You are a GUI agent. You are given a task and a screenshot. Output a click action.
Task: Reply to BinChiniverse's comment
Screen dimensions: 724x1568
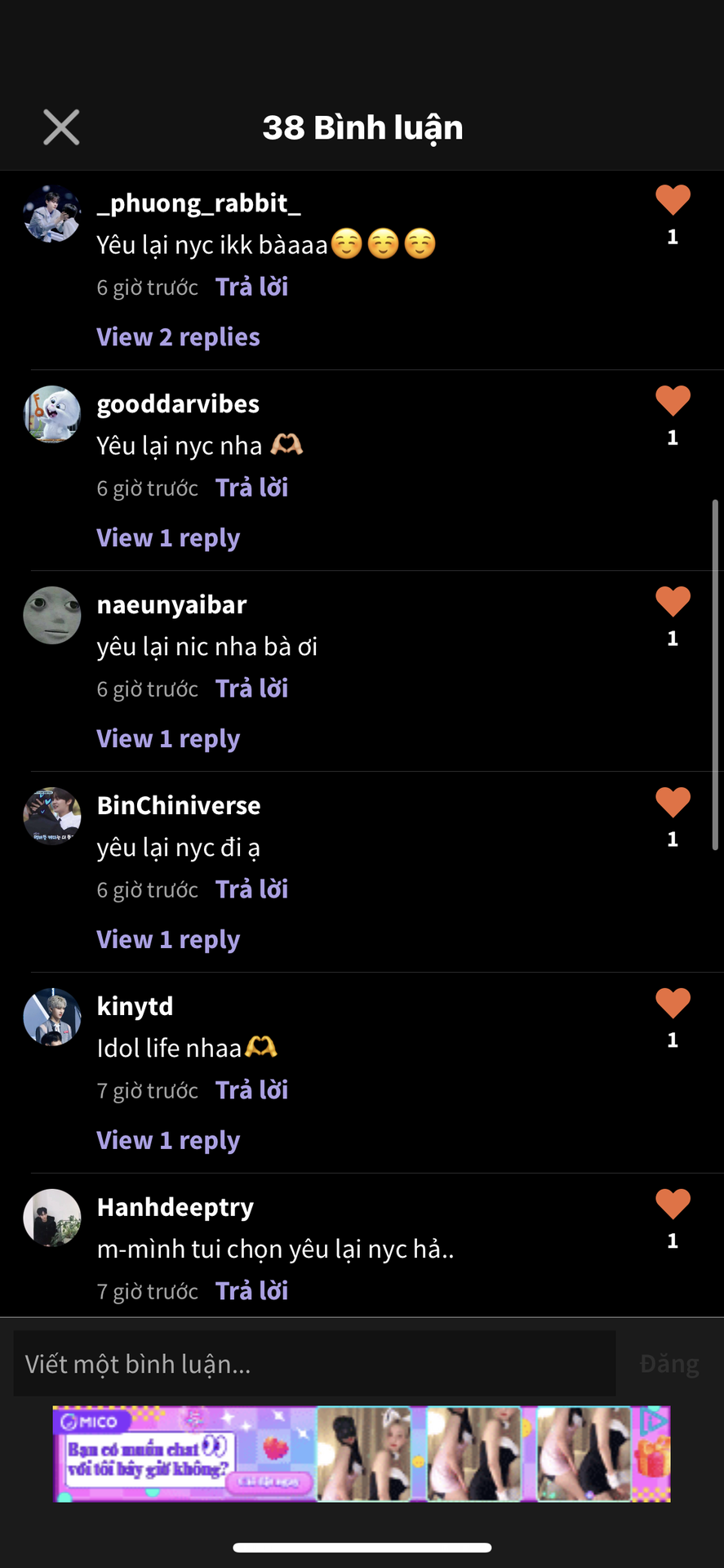pos(251,890)
